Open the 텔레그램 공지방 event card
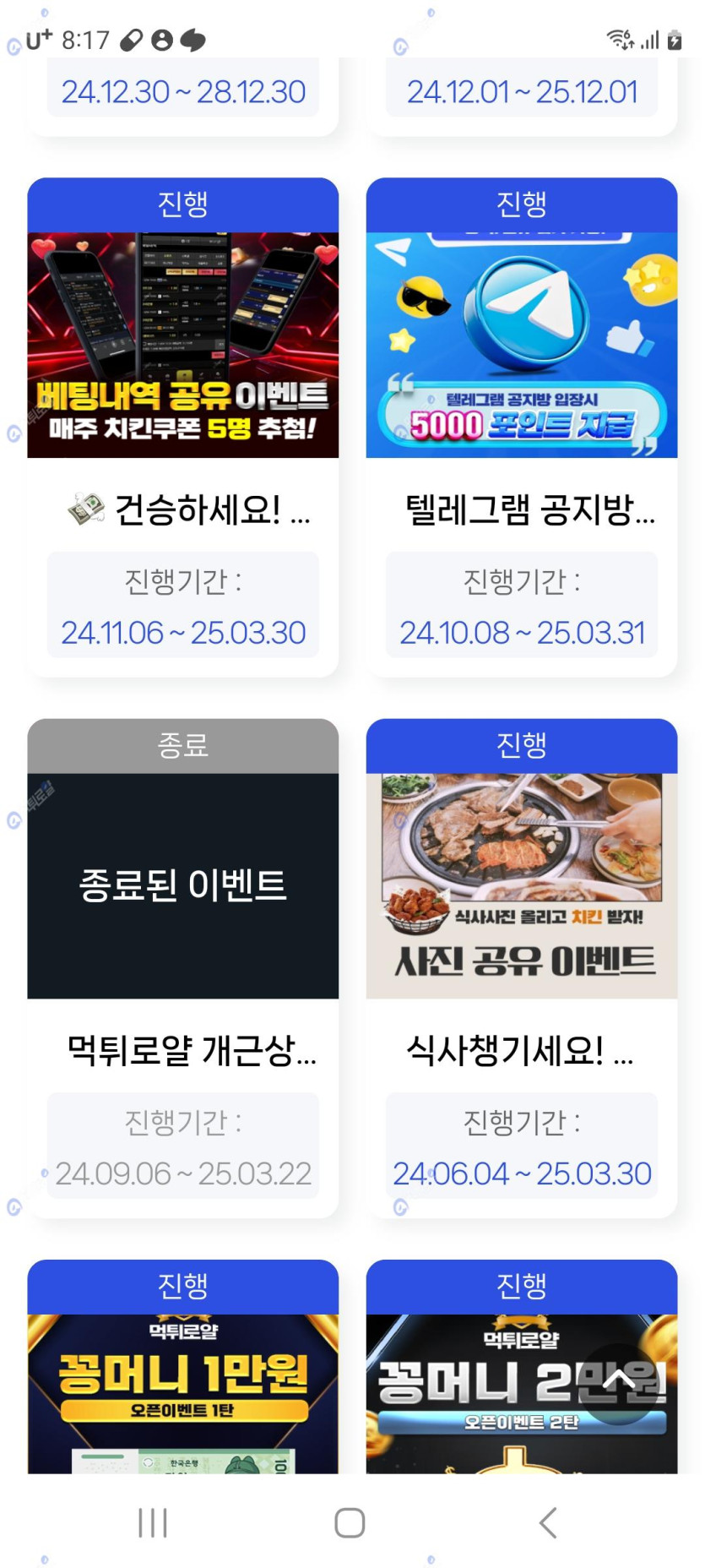 click(521, 427)
